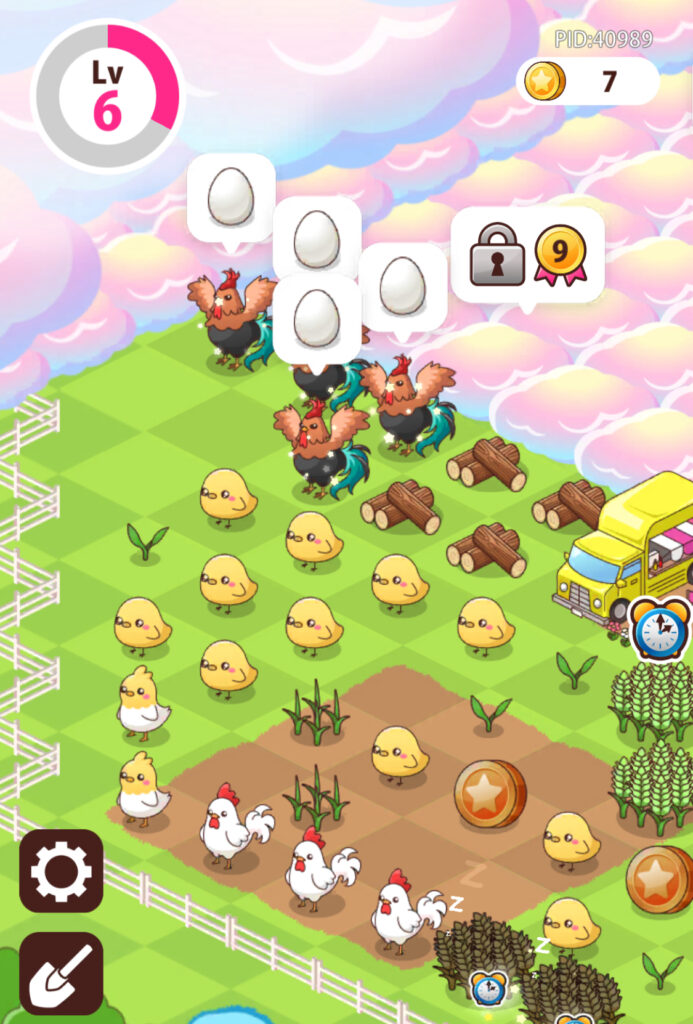Screen dimensions: 693x1024
Task: Tap the locked area bubble requiring level 9
Action: coord(527,255)
